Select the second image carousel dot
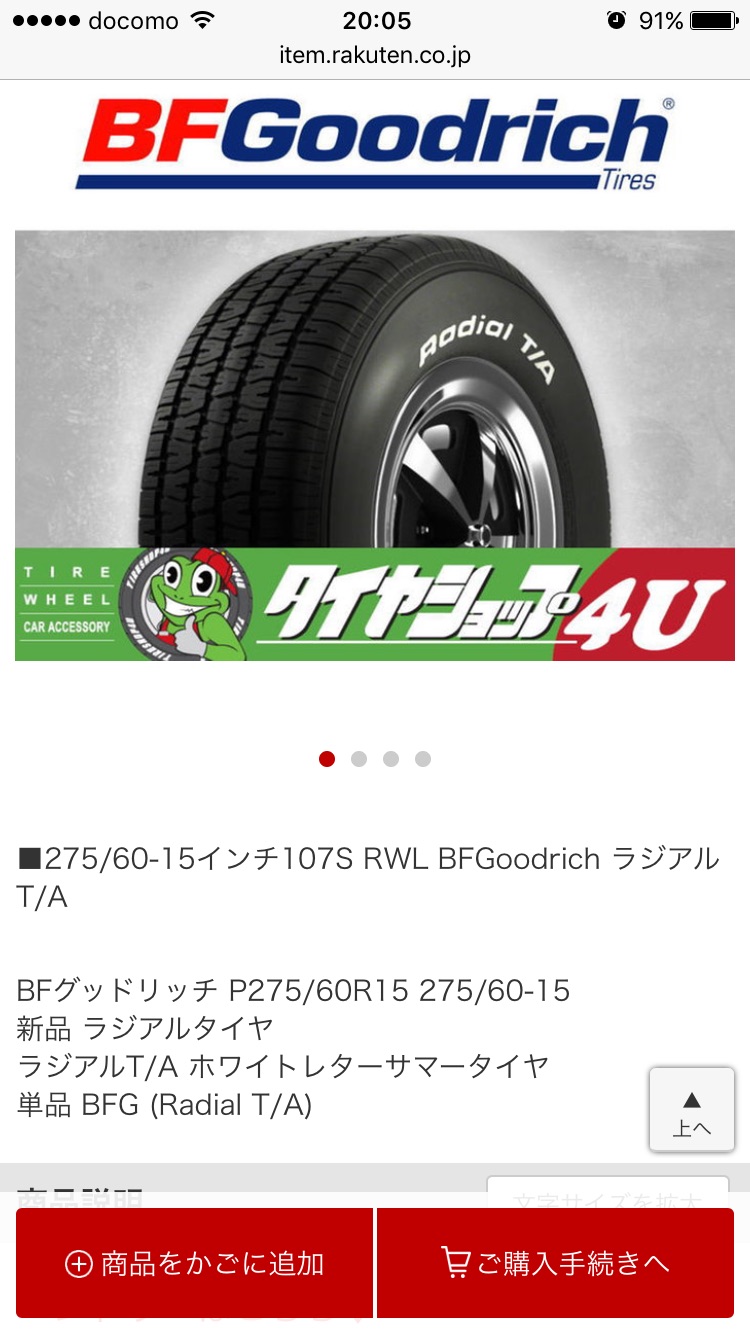Viewport: 750px width, 1334px height. click(x=359, y=759)
